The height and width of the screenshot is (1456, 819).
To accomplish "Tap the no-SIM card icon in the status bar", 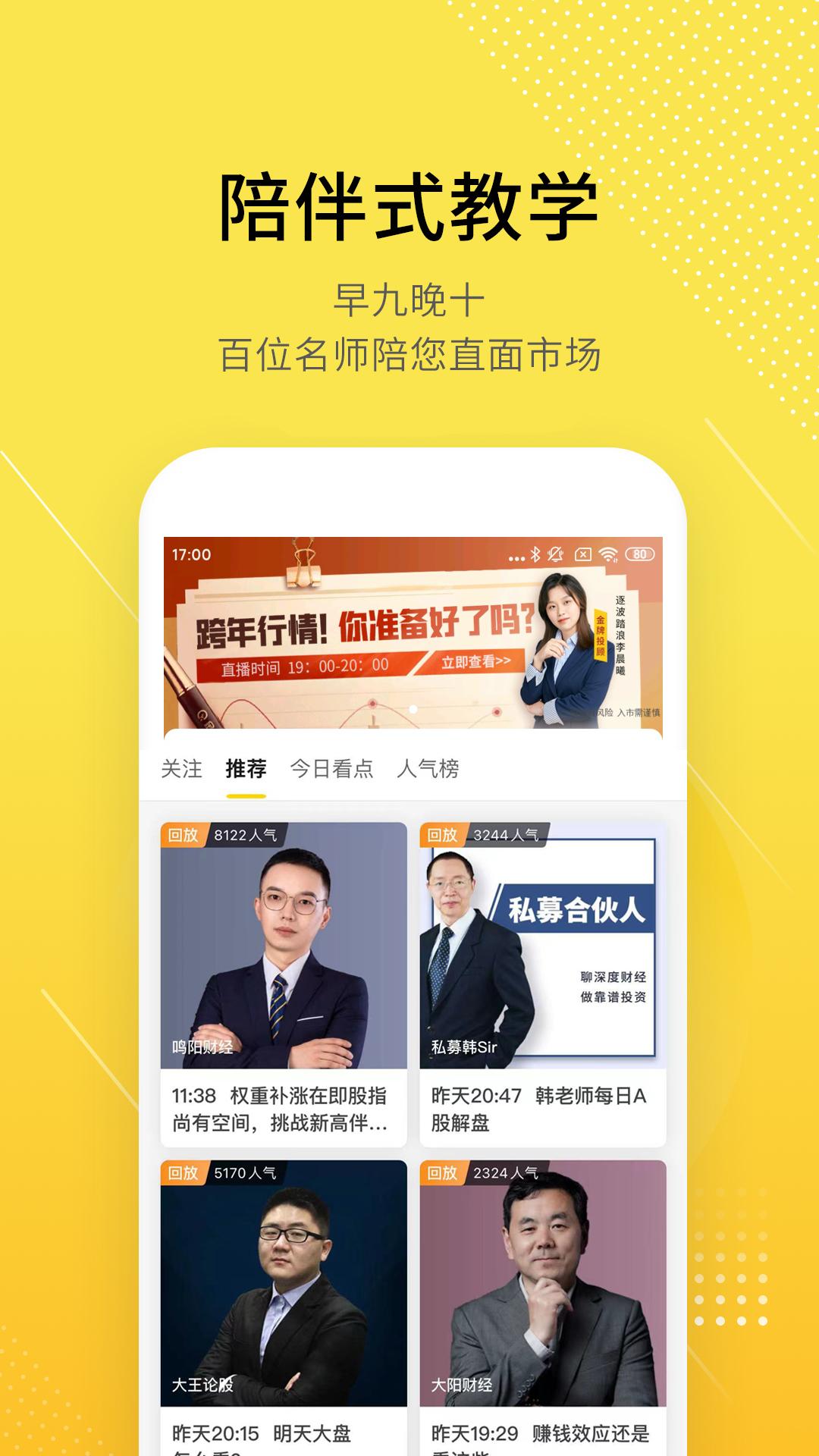I will [x=582, y=555].
